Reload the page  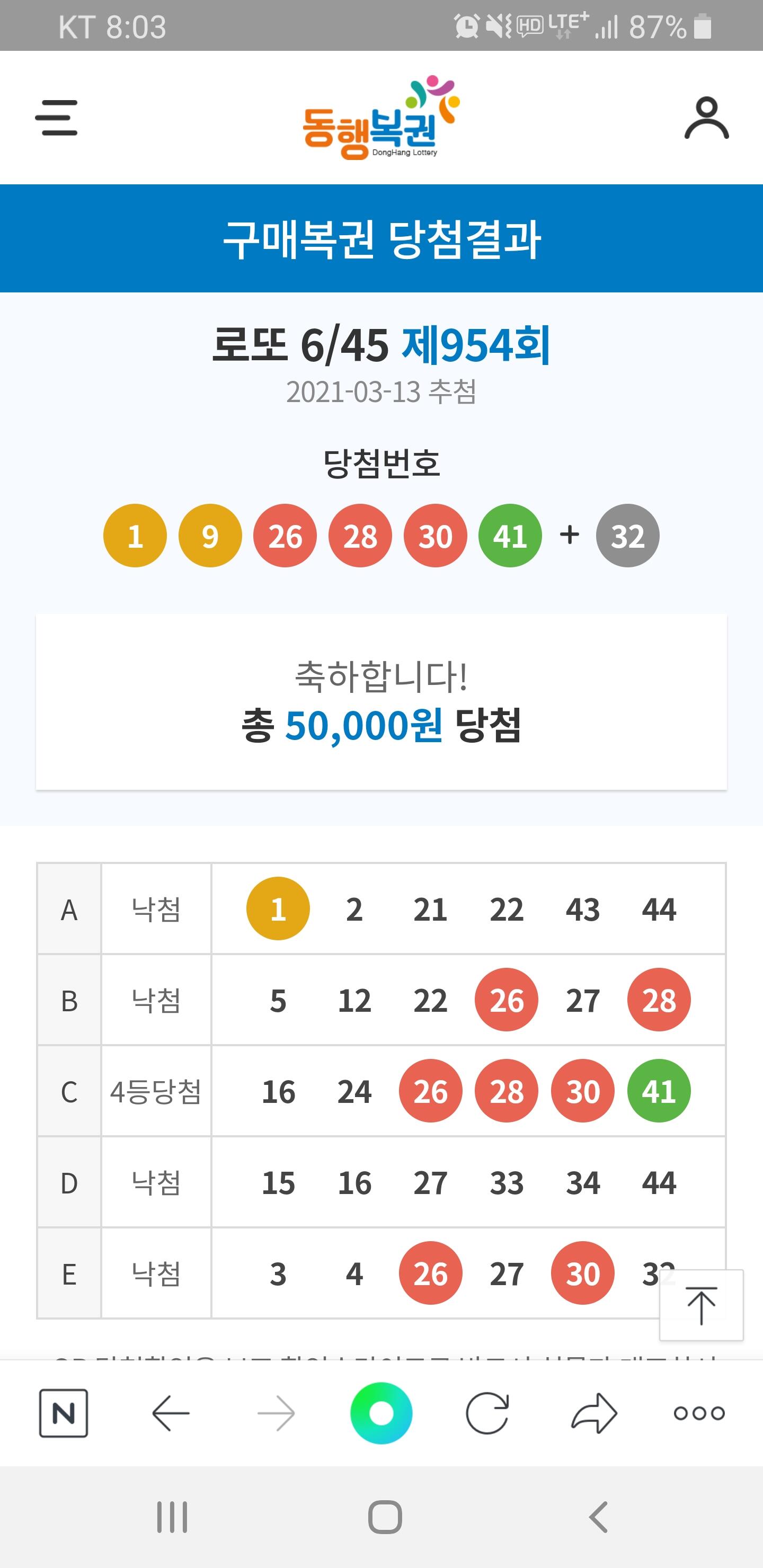click(x=487, y=1413)
